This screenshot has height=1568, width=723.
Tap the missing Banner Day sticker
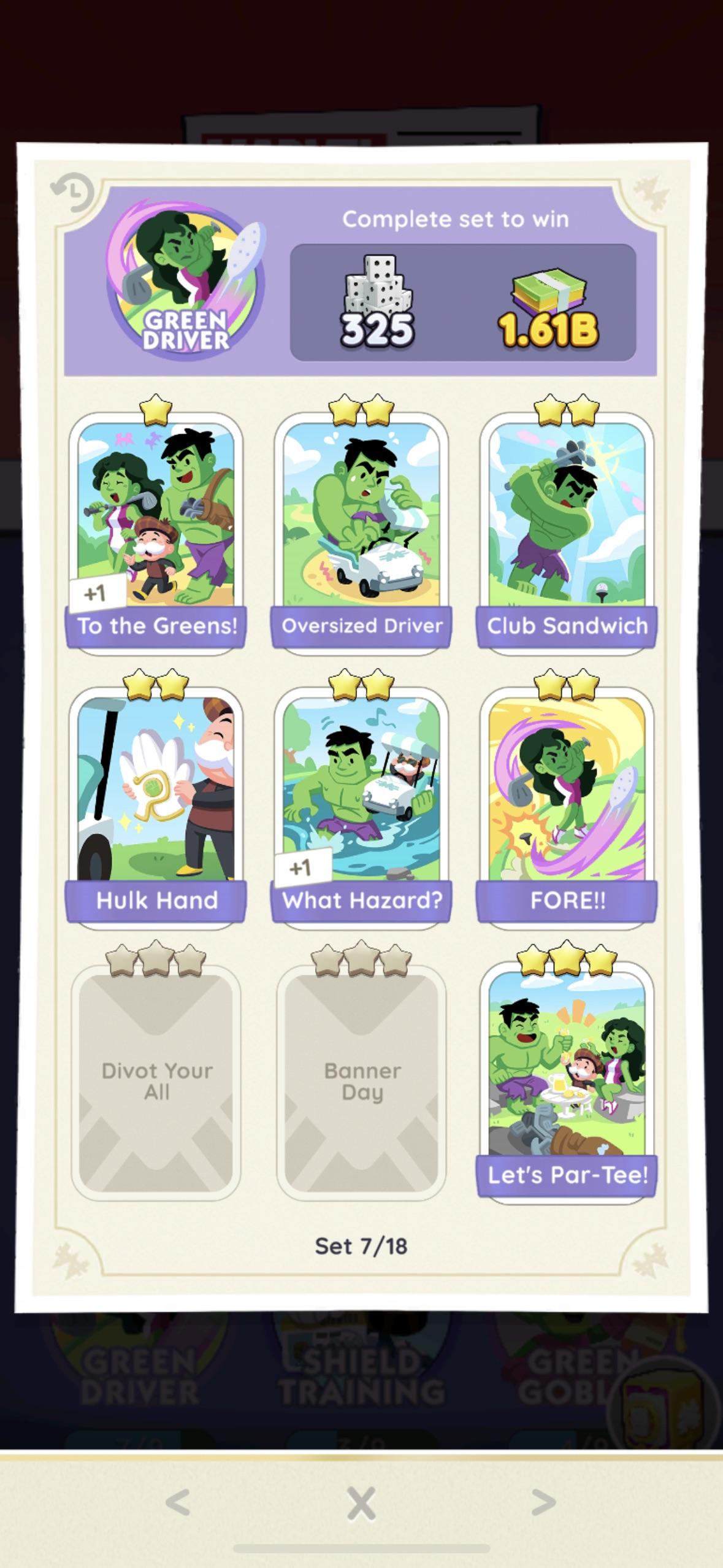[x=362, y=1082]
